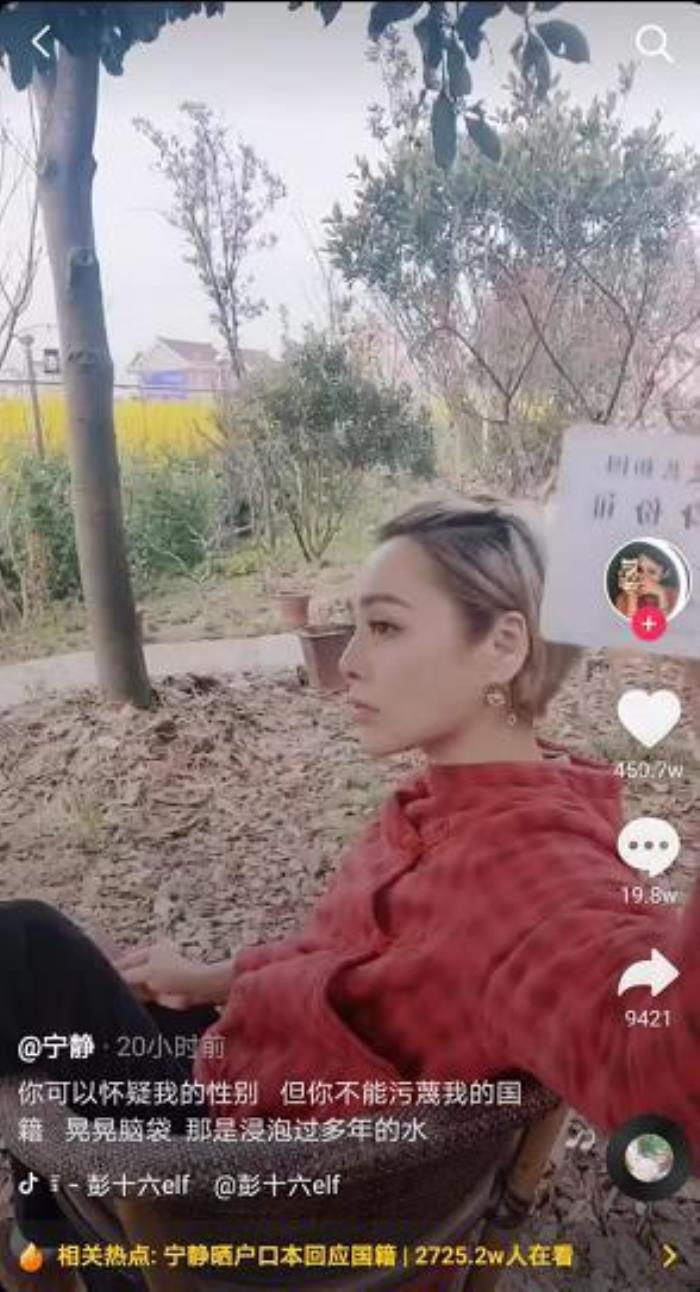Open the spinning music disc

coord(648,1157)
